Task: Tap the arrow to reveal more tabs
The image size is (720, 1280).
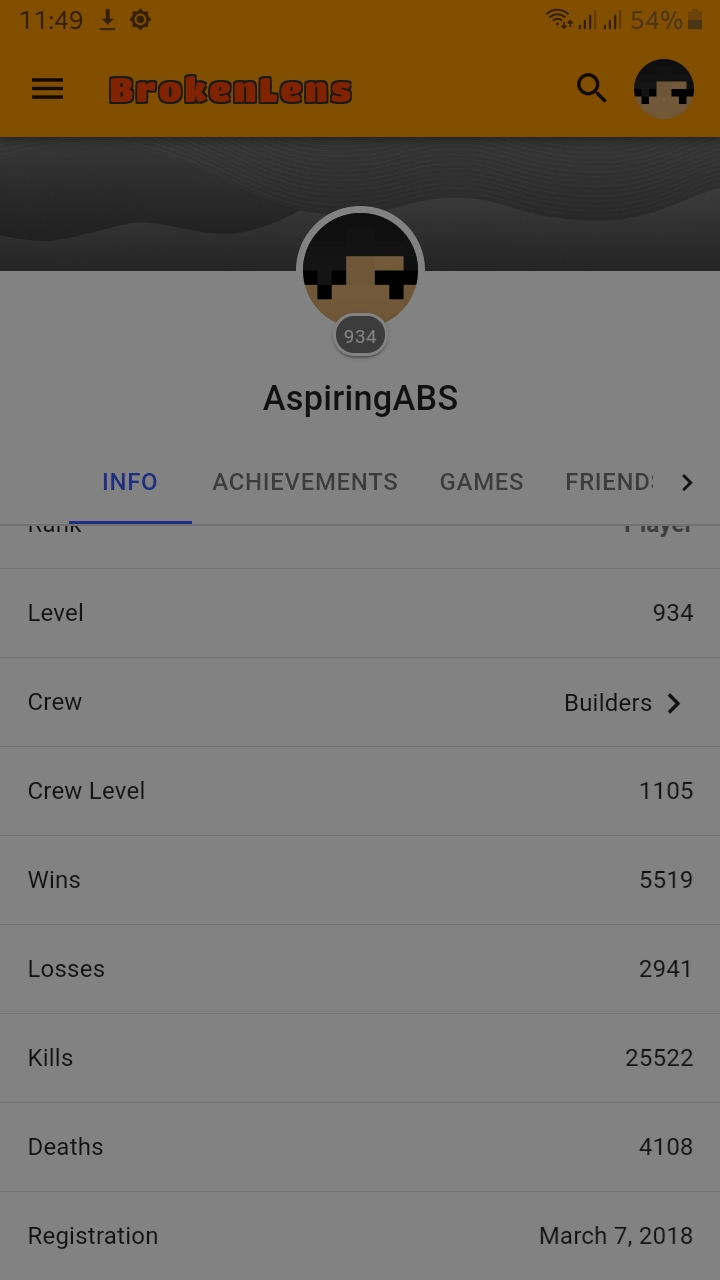Action: (x=687, y=483)
